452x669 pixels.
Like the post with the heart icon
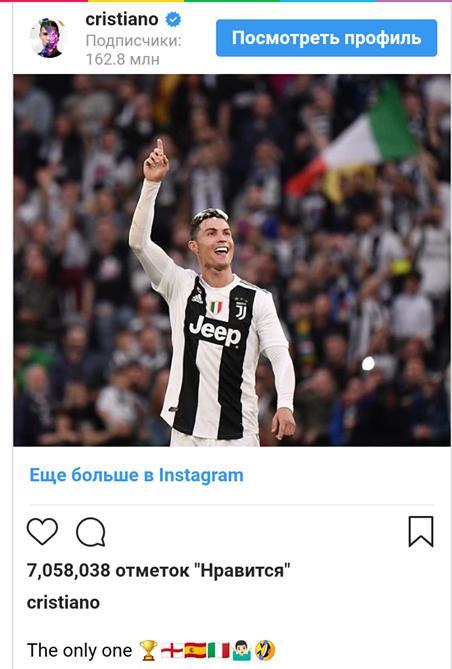[x=42, y=531]
